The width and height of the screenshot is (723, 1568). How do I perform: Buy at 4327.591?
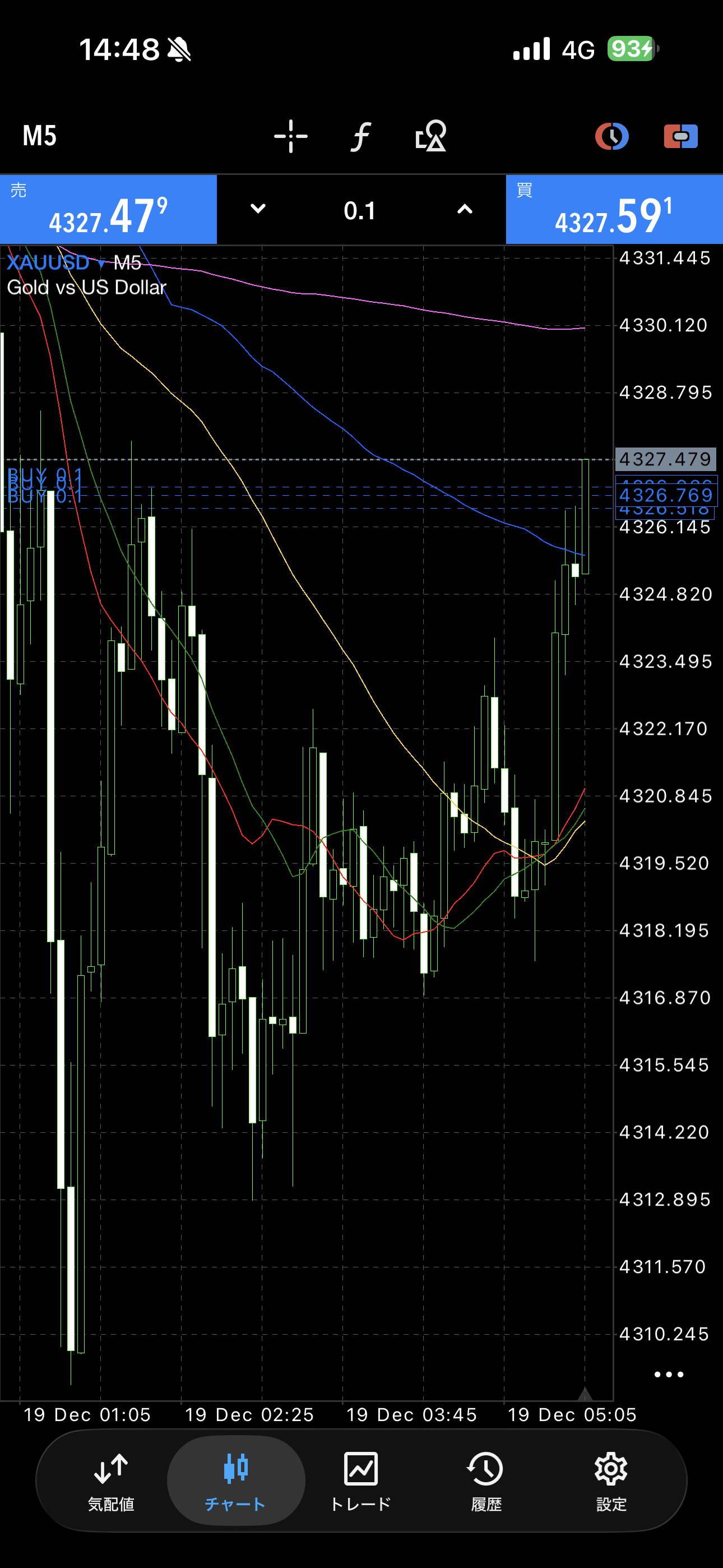(x=614, y=210)
